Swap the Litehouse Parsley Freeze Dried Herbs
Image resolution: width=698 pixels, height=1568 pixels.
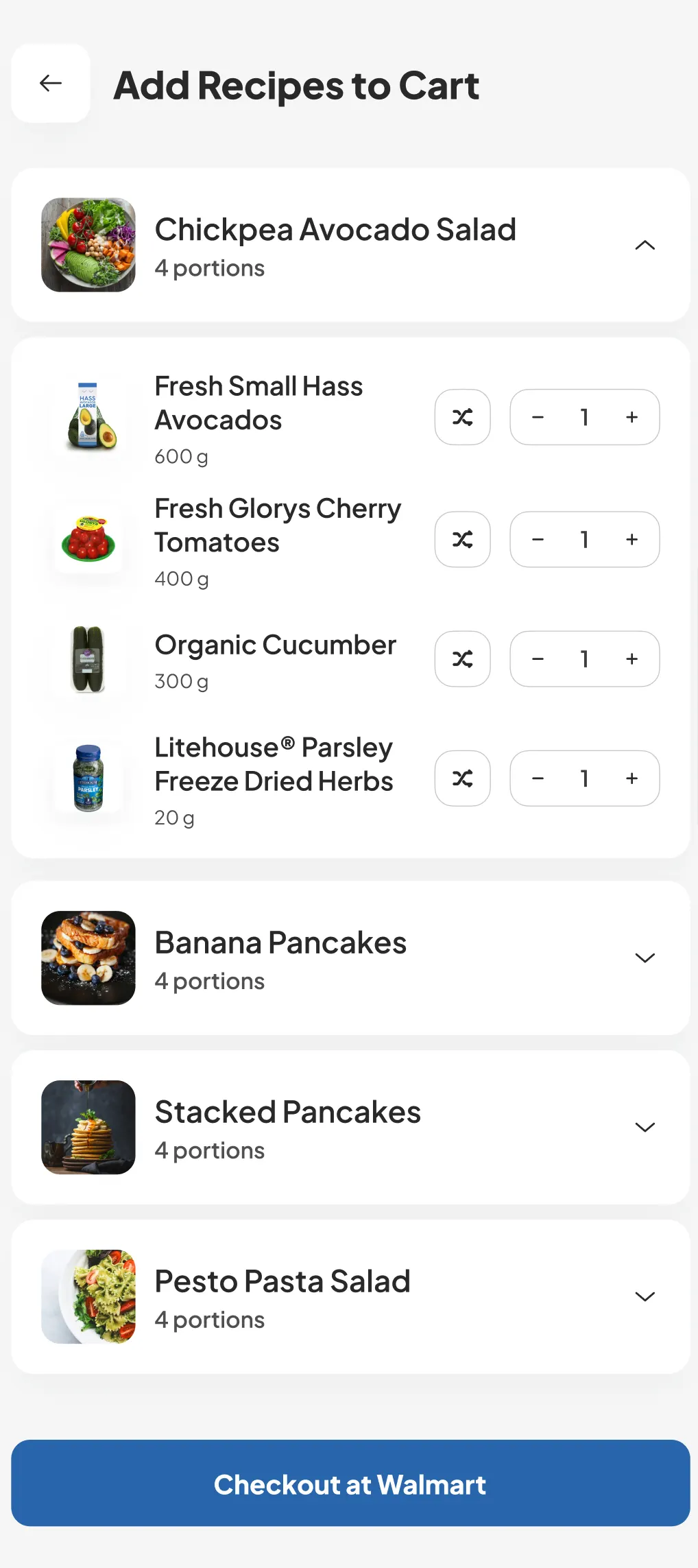pos(463,778)
